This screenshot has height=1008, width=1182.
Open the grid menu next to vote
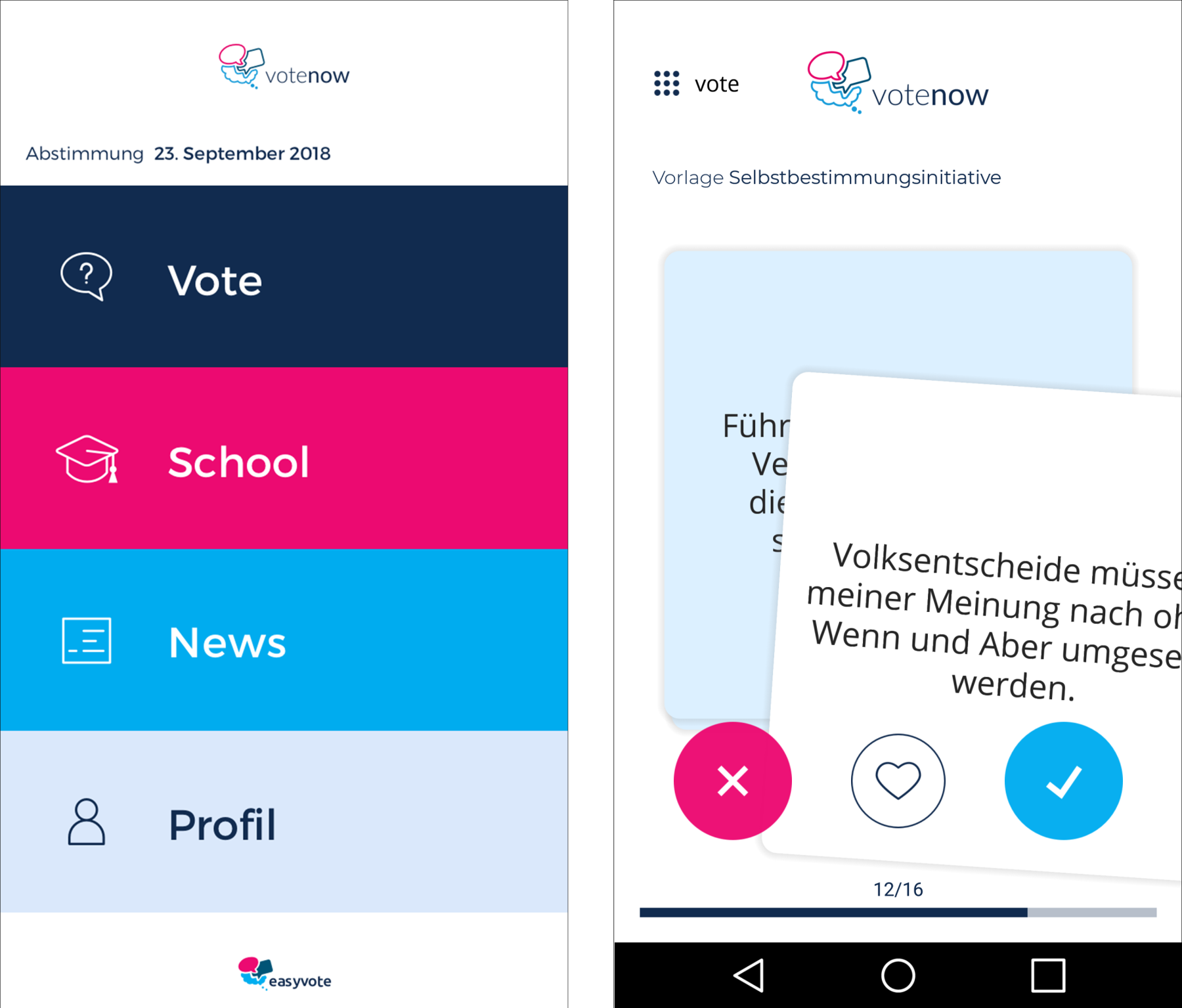coord(667,84)
